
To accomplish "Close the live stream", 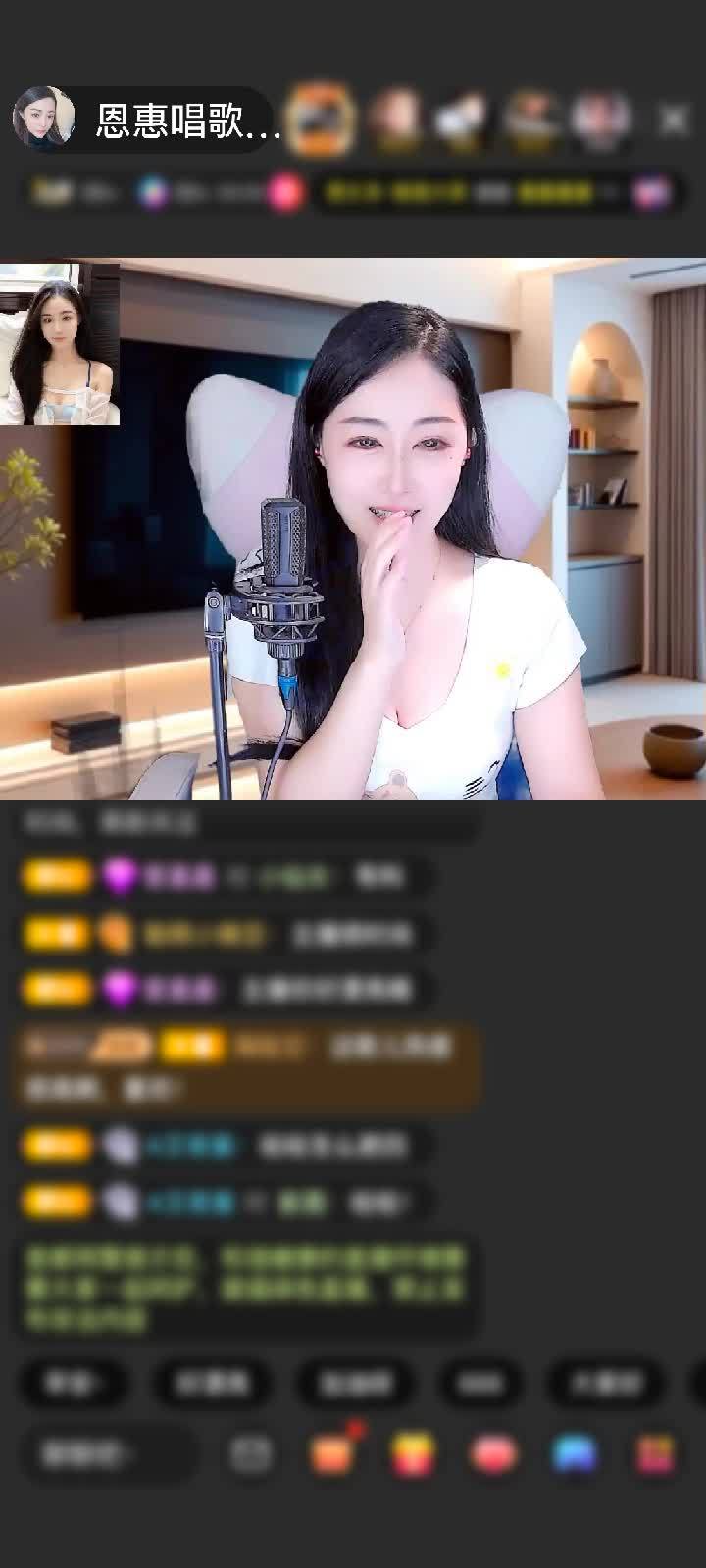I will [673, 120].
